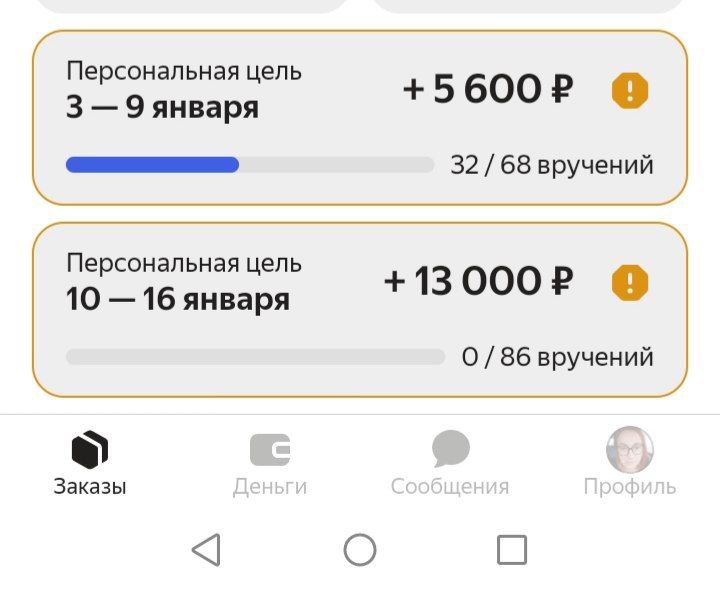Go to the Профиль tab
The image size is (720, 589).
click(x=630, y=465)
